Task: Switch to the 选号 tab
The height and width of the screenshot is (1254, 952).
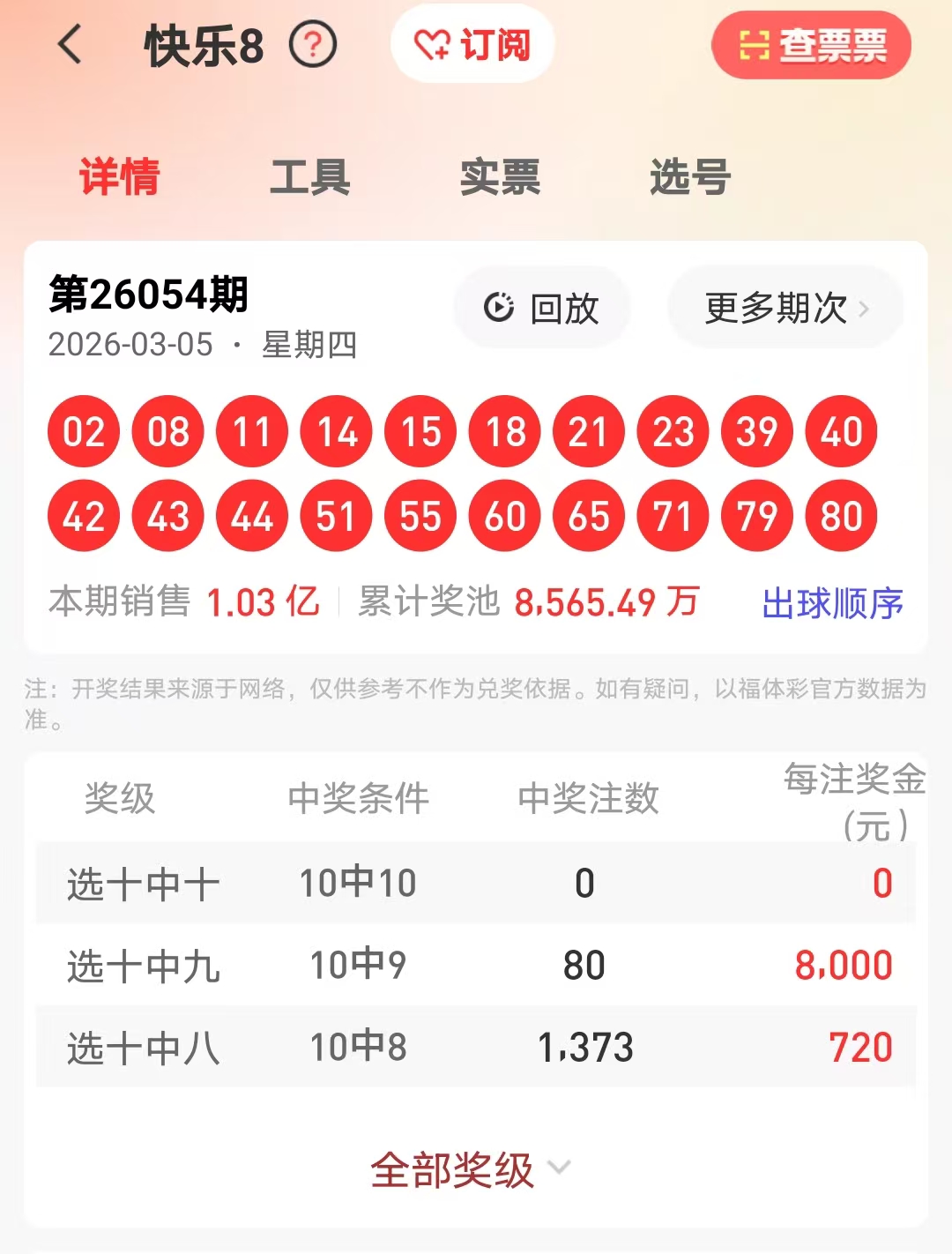Action: point(690,177)
